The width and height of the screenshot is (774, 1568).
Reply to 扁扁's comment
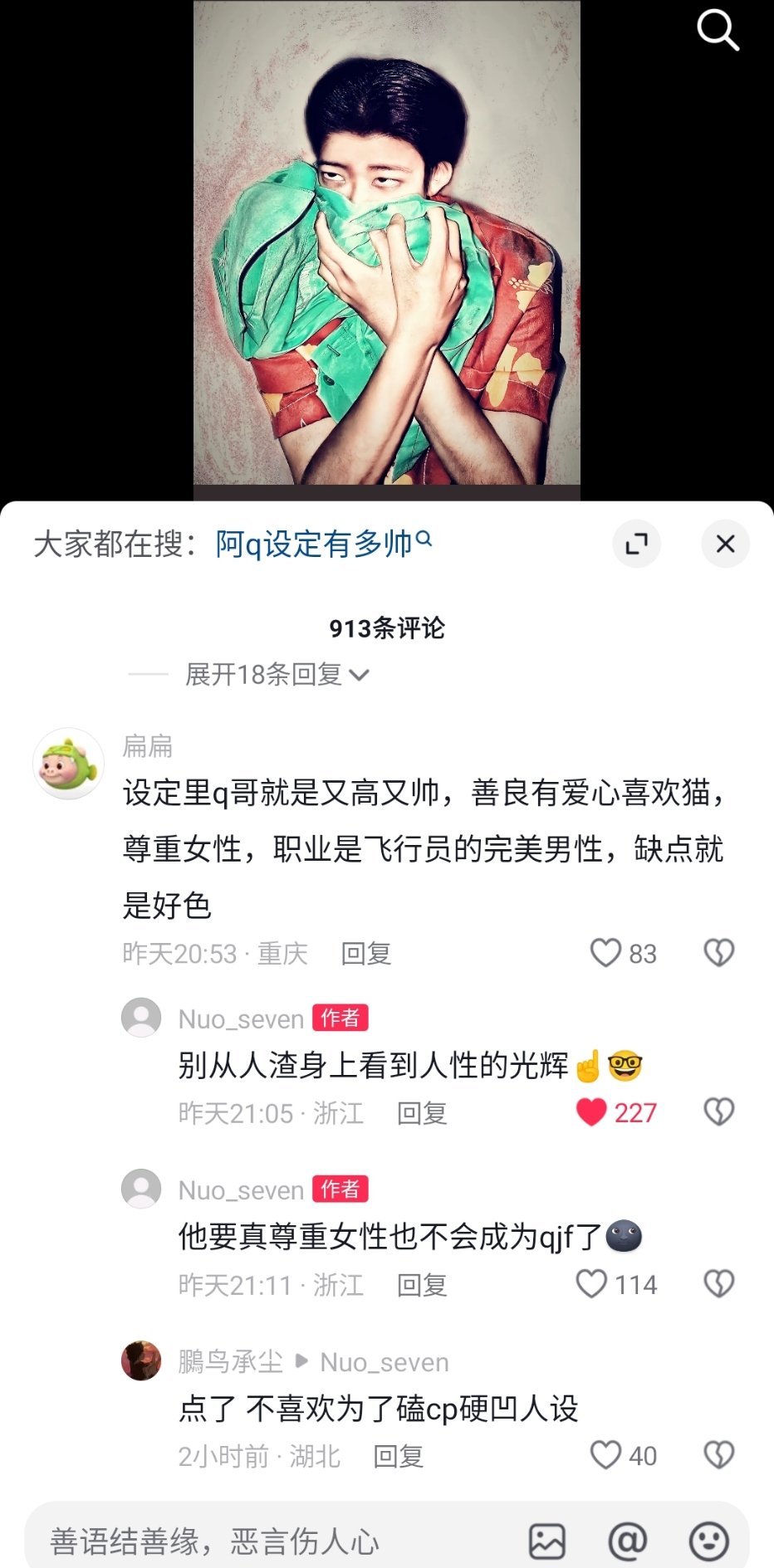point(365,954)
